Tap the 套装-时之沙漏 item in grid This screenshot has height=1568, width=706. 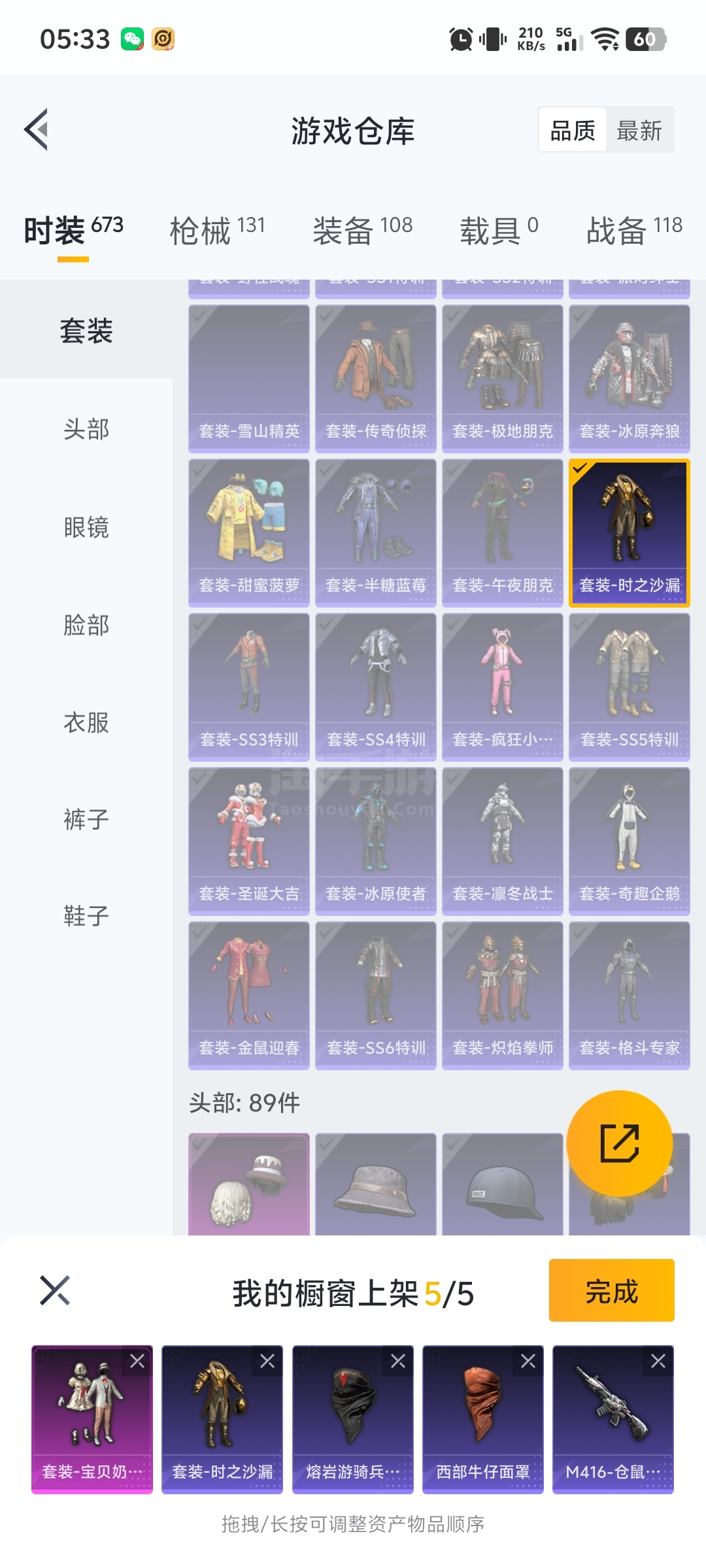(x=629, y=533)
